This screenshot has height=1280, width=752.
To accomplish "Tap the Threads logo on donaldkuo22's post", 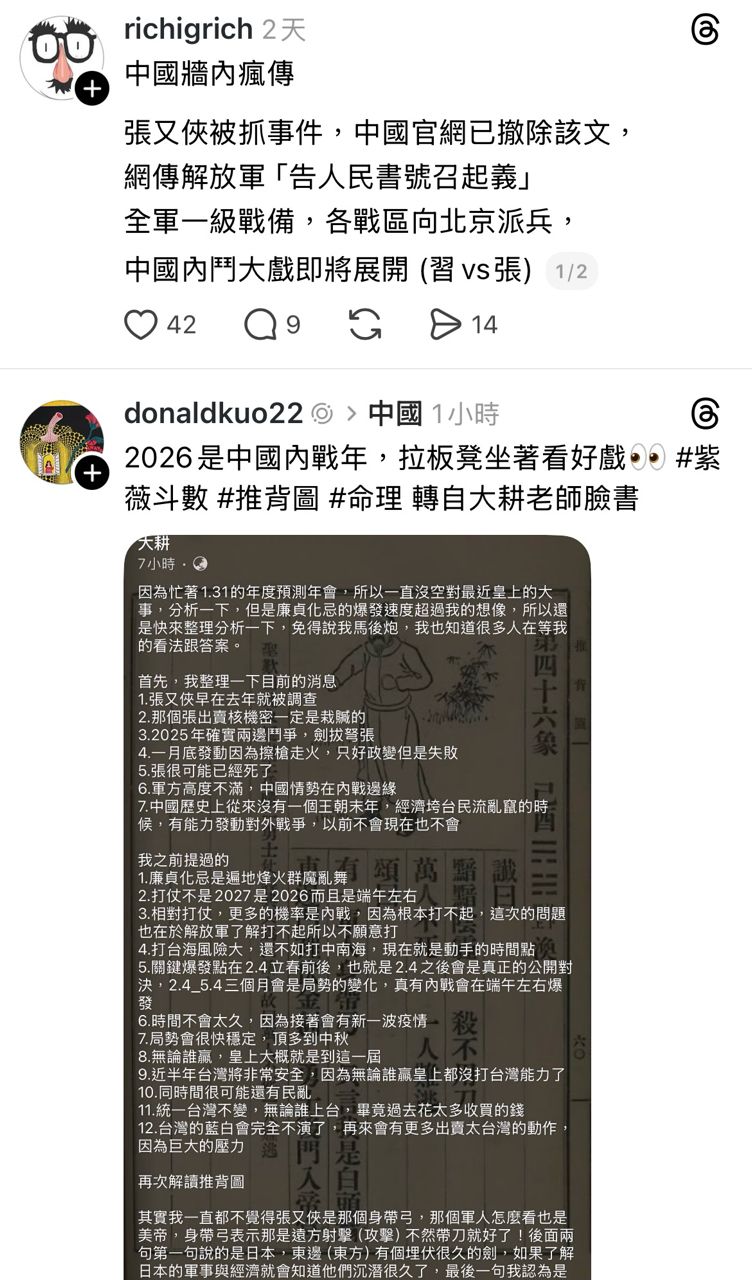I will [x=705, y=413].
